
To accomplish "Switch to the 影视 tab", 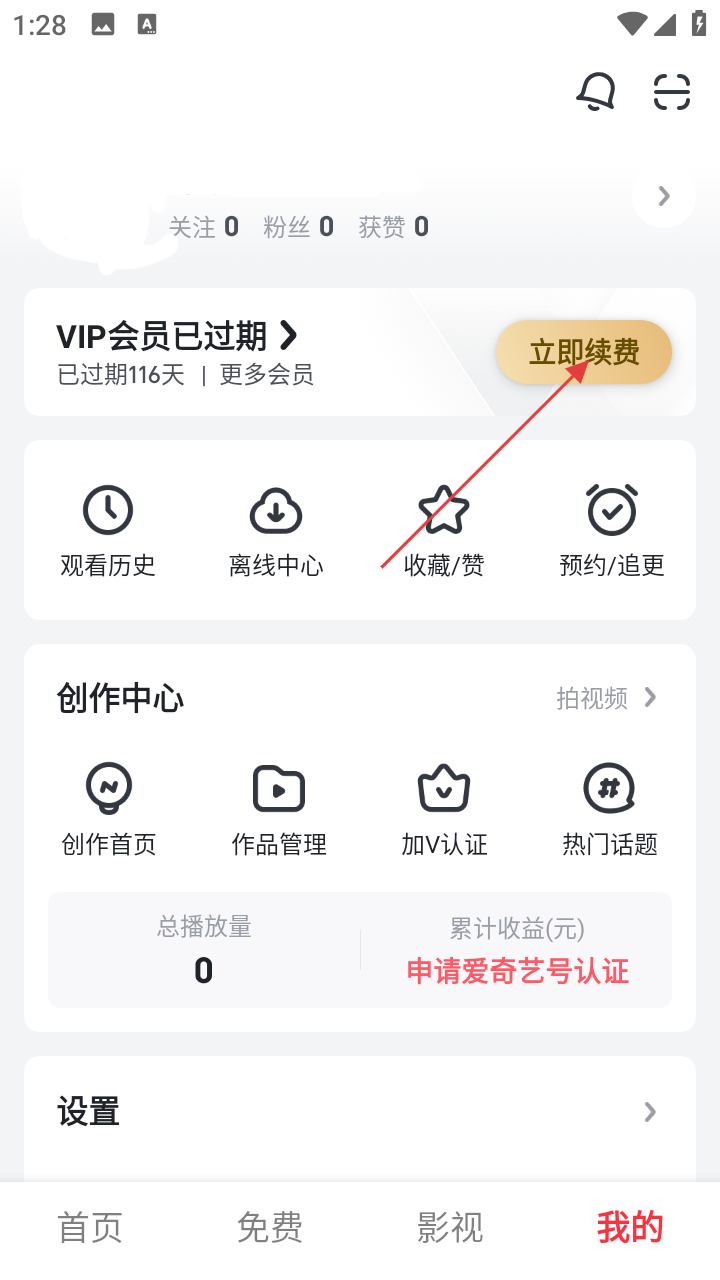I will [450, 1227].
